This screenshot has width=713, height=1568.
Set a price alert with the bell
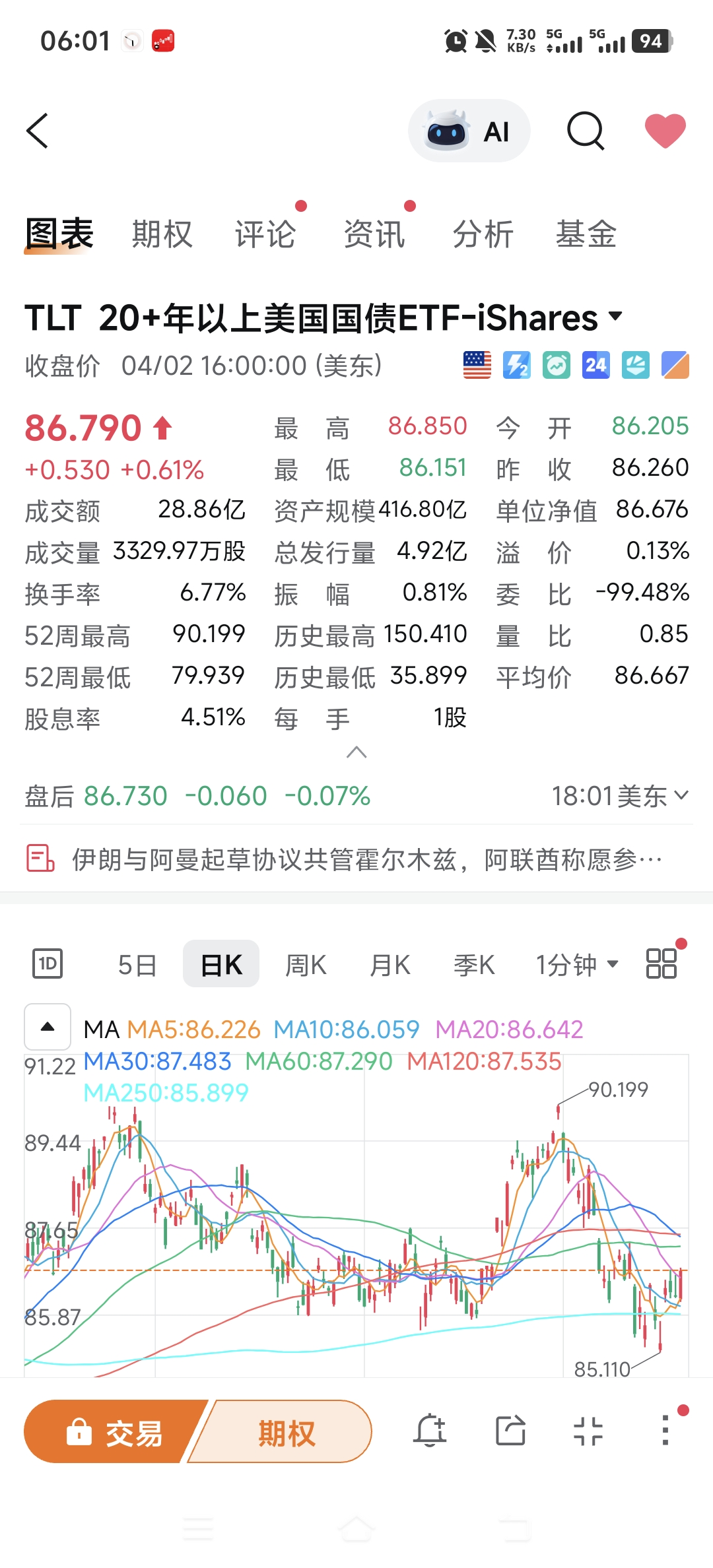tap(430, 1431)
